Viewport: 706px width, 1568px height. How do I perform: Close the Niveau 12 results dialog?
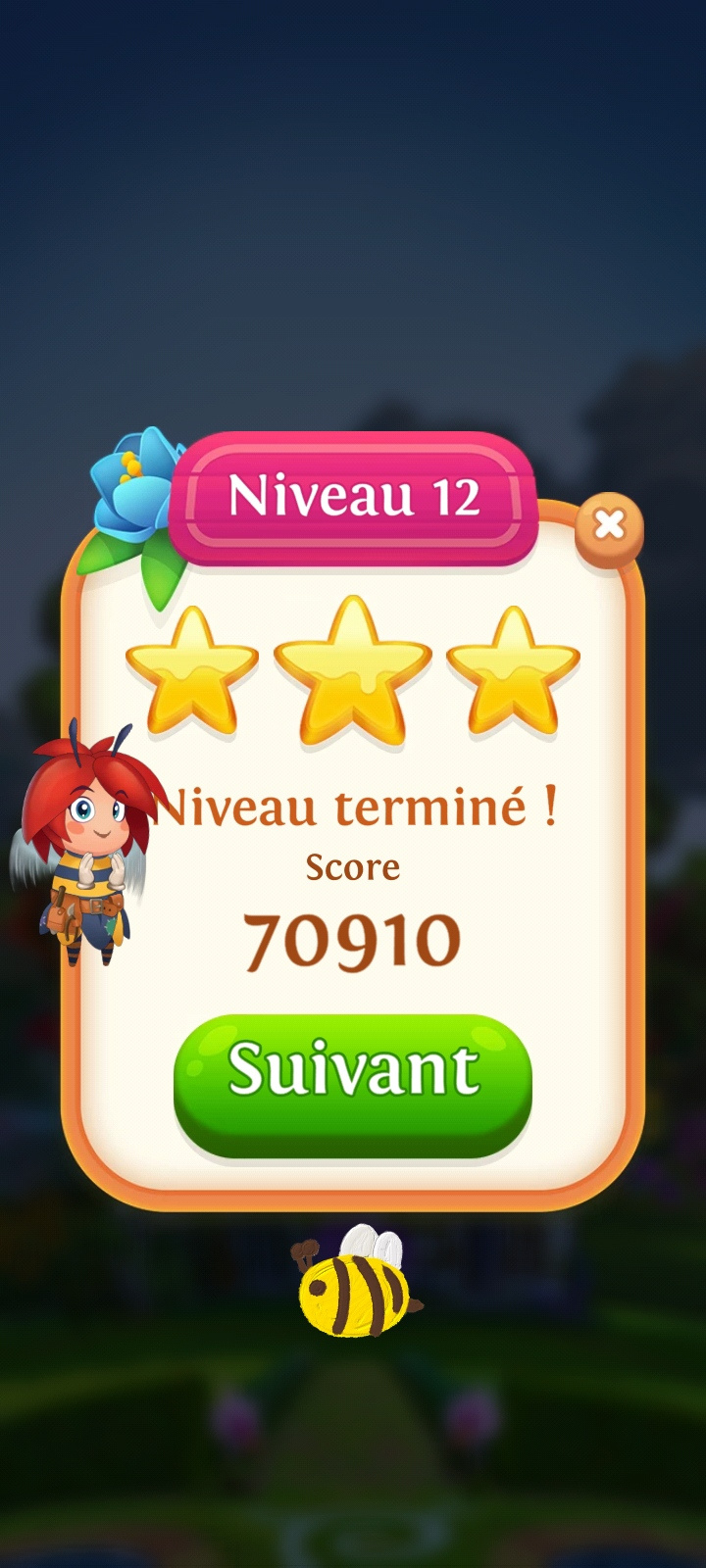609,526
